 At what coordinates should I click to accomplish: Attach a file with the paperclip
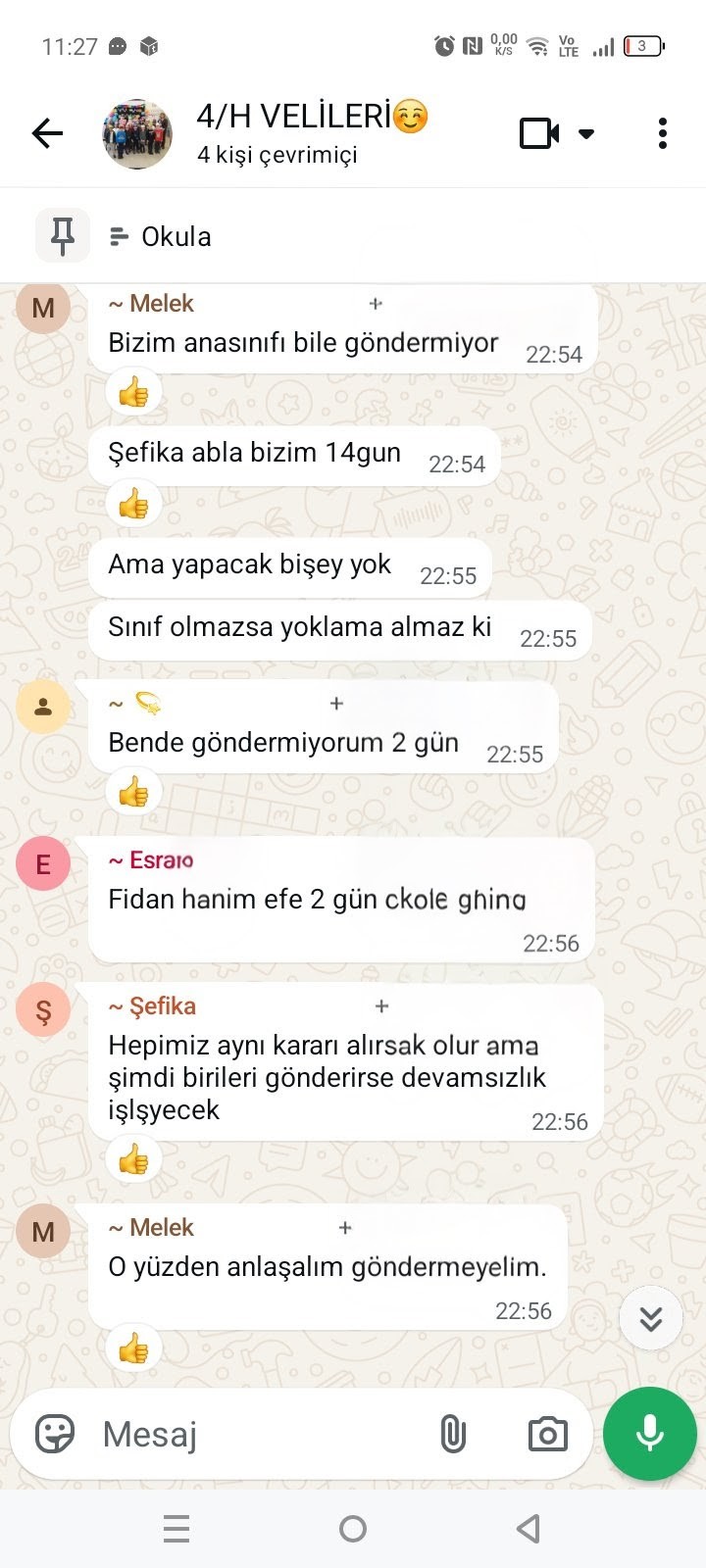tap(452, 1434)
